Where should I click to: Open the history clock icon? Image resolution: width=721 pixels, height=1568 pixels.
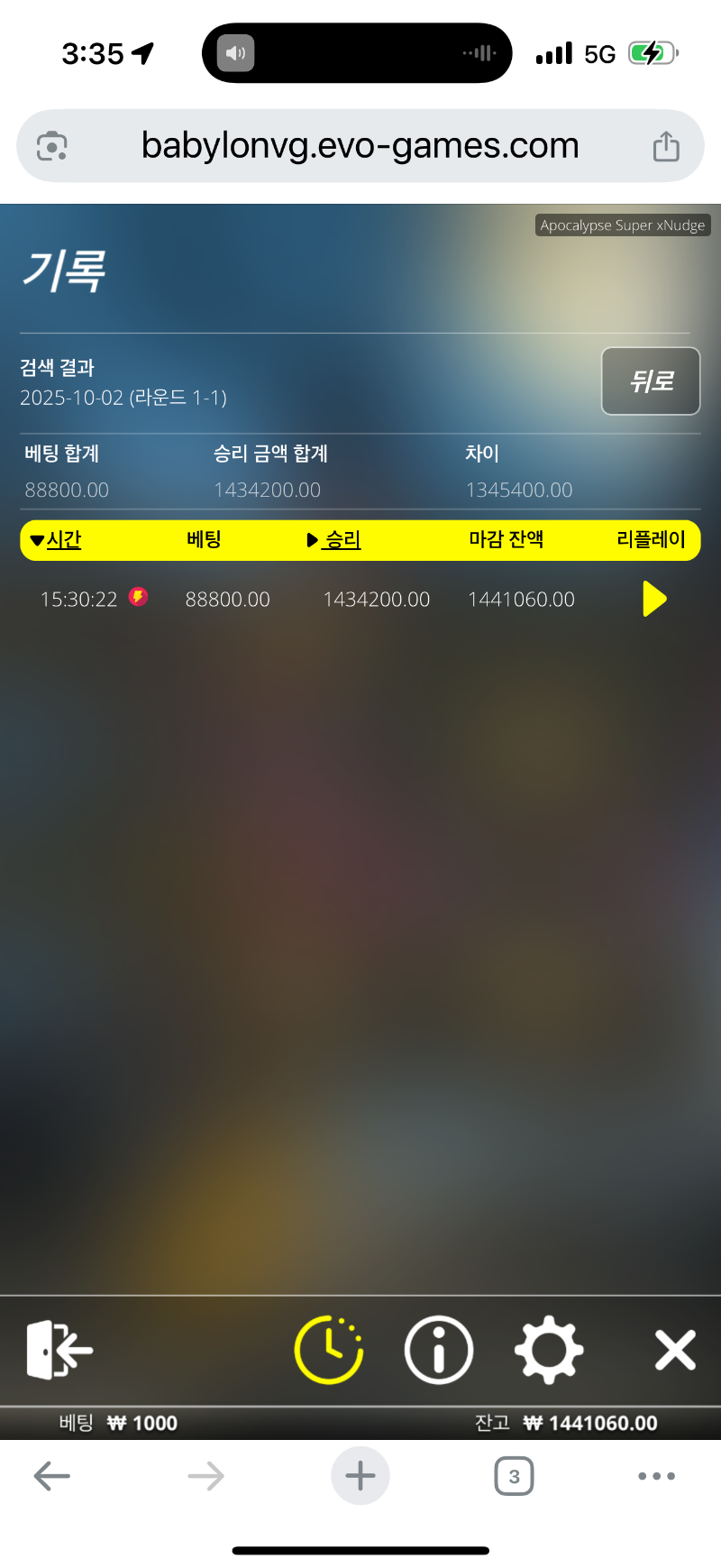(x=329, y=1350)
